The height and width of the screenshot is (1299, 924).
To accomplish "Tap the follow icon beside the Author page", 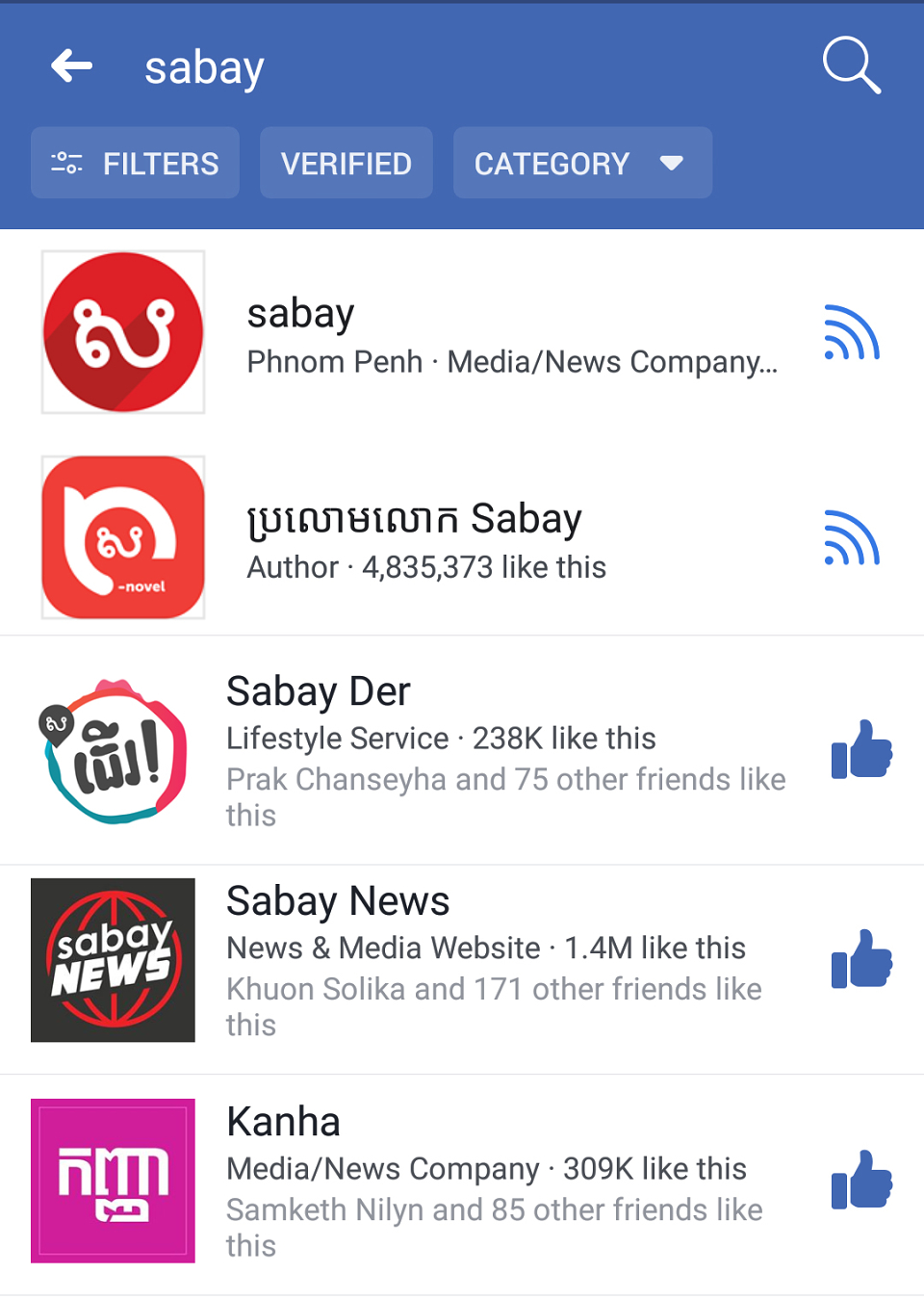I will [x=852, y=538].
